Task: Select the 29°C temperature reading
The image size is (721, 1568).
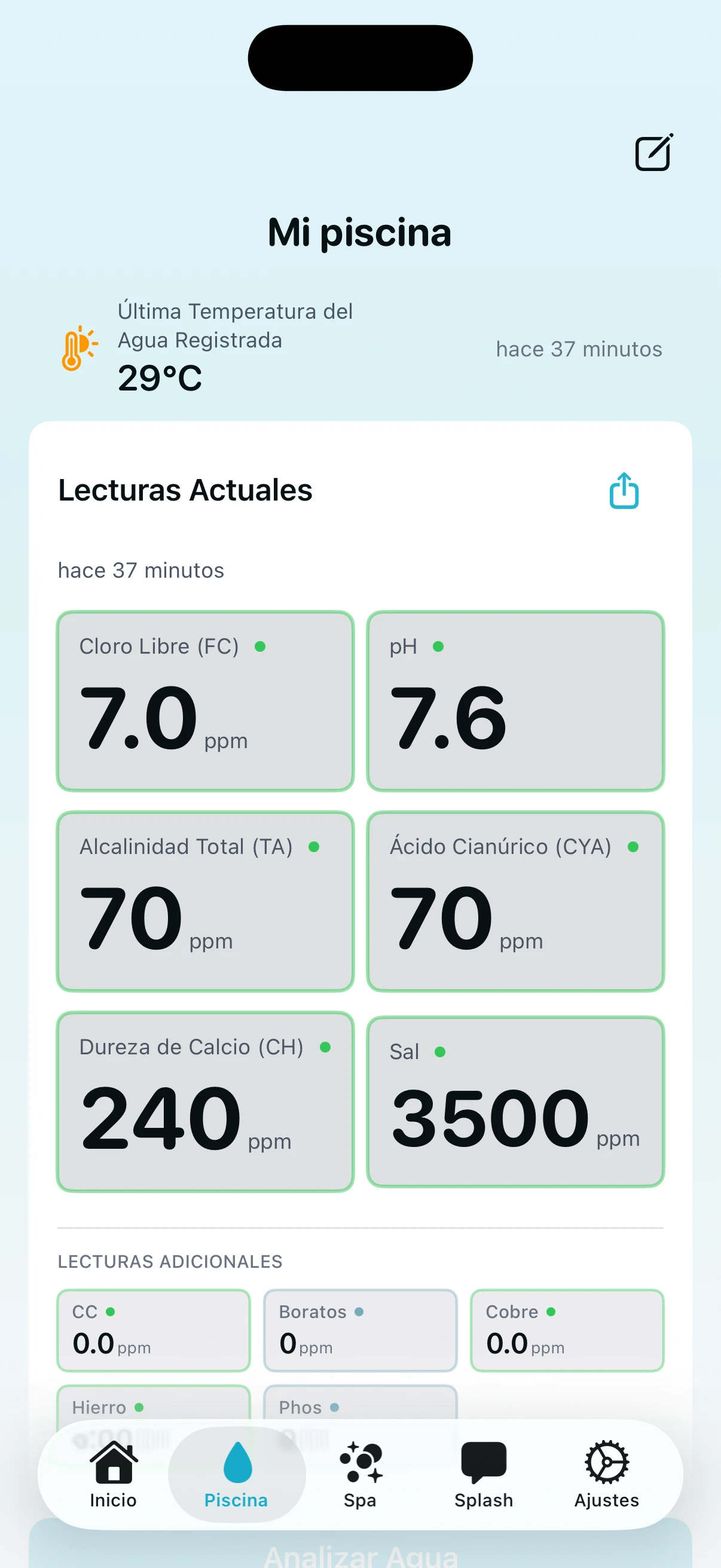Action: pyautogui.click(x=159, y=379)
